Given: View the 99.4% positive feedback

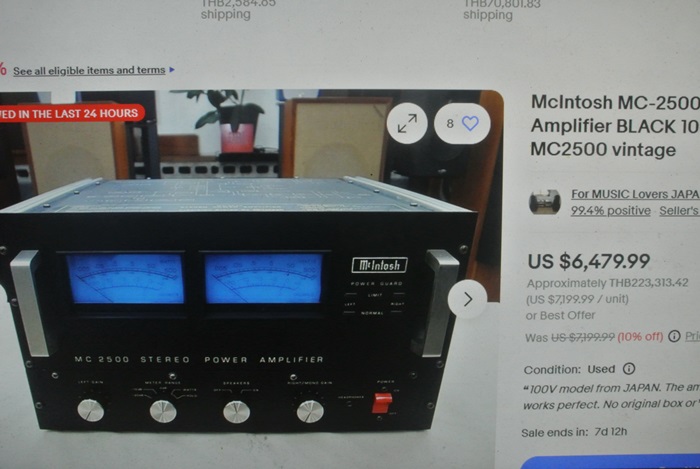Looking at the screenshot, I should point(610,211).
